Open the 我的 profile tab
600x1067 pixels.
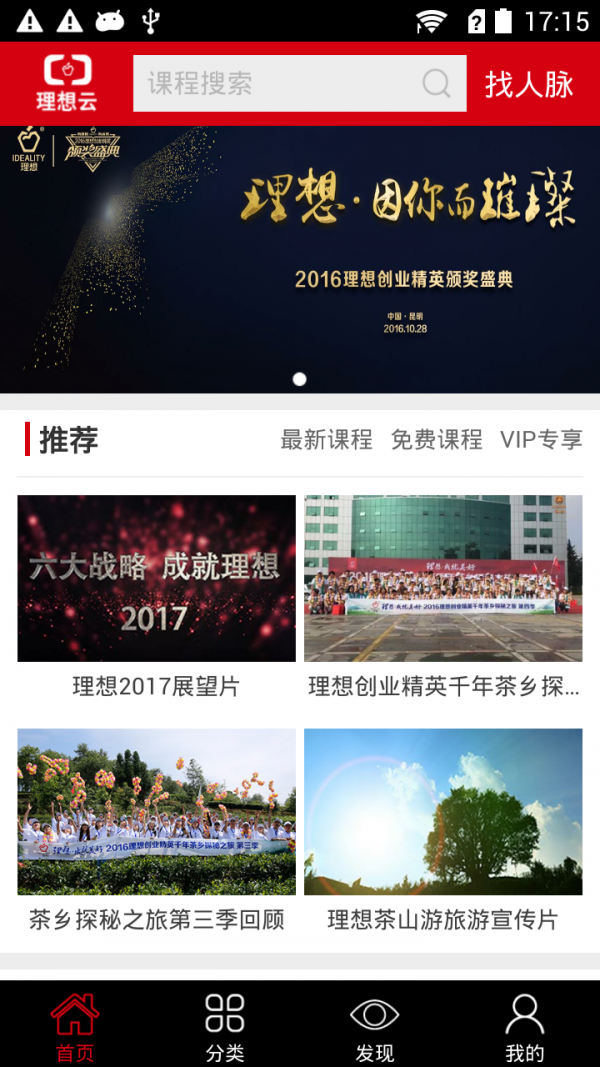(525, 1025)
